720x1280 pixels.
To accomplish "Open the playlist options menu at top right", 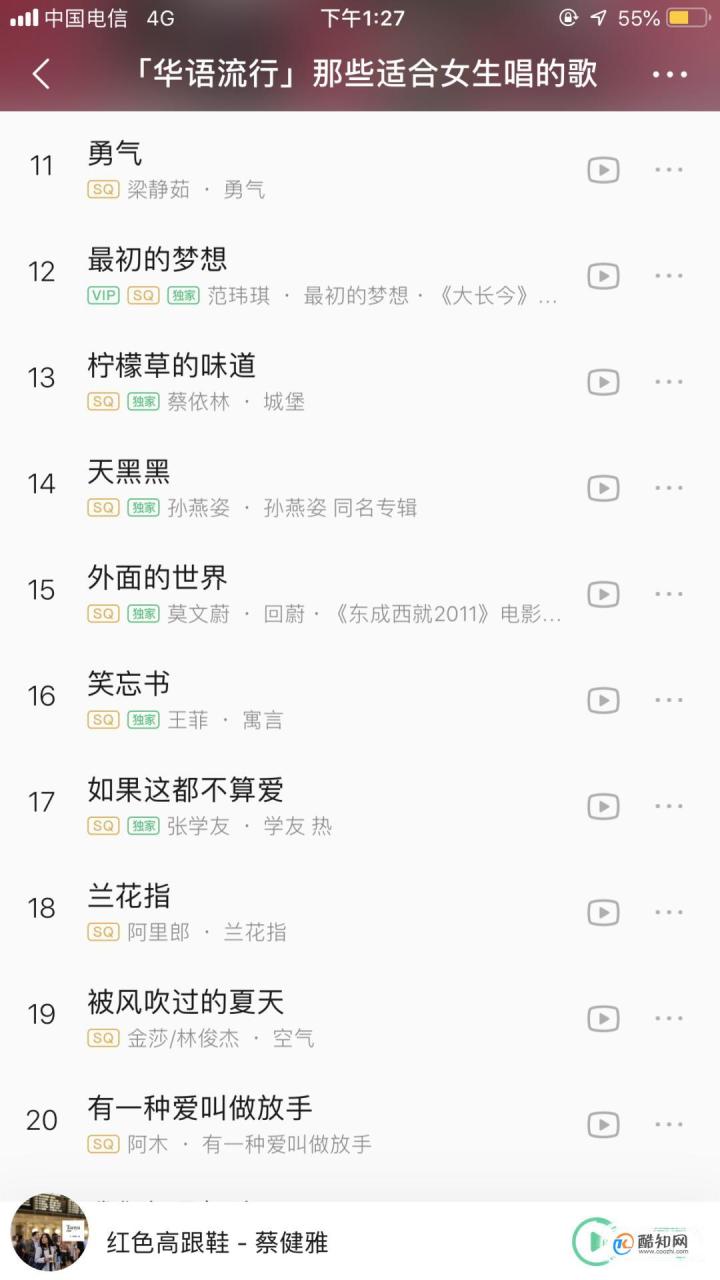I will (x=668, y=75).
